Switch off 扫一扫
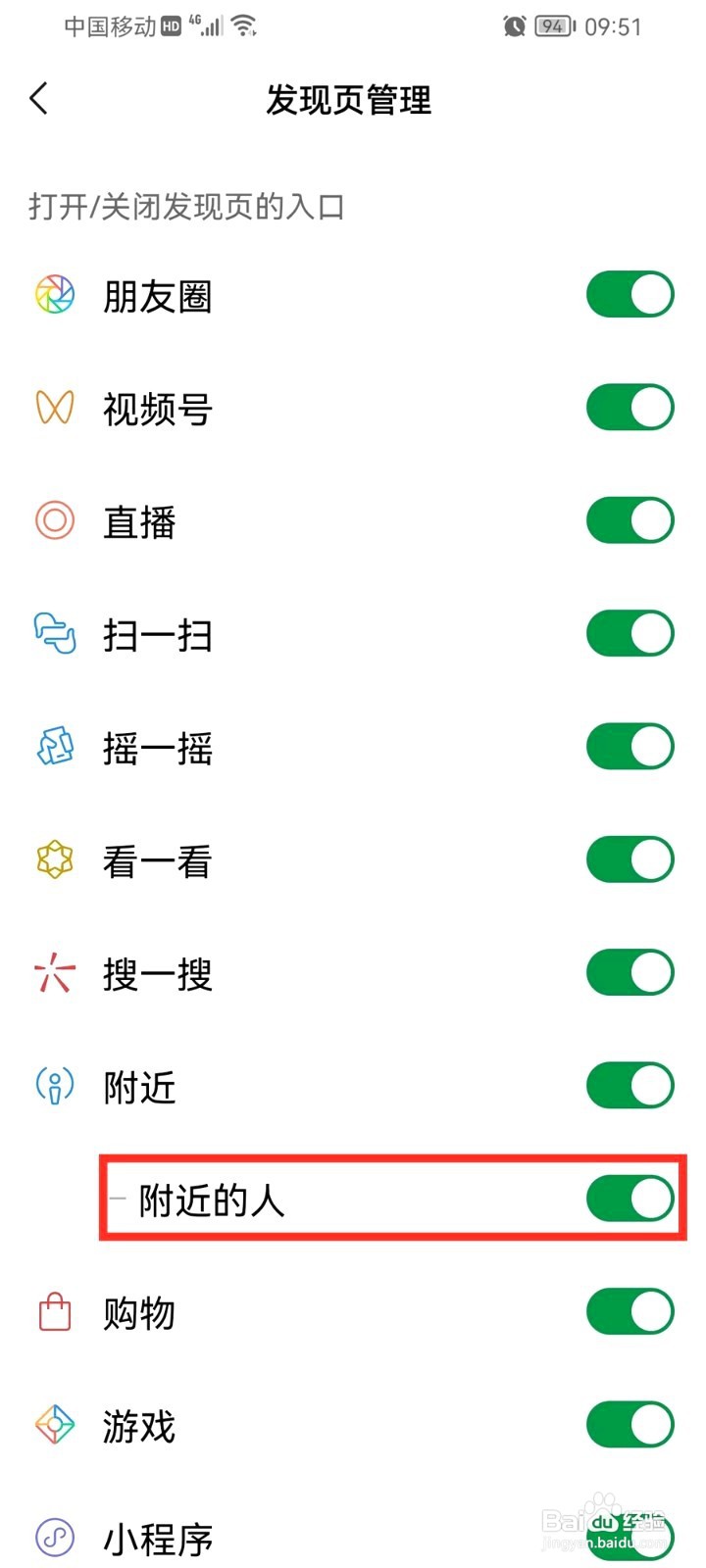 pyautogui.click(x=630, y=633)
